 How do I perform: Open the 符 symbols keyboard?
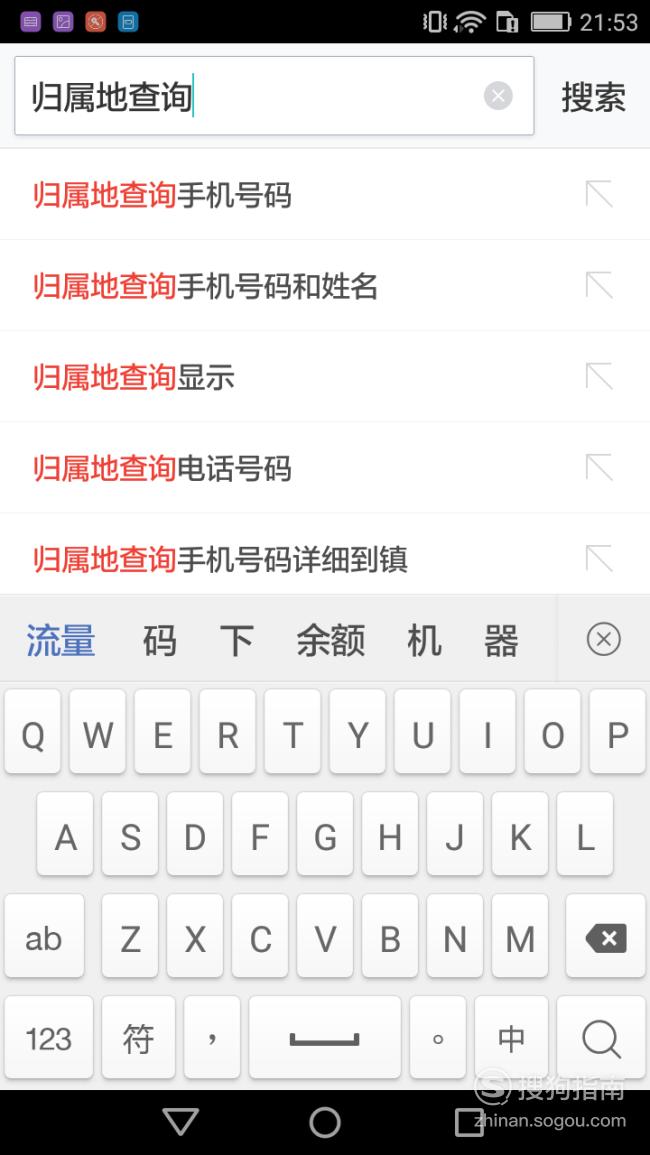tap(139, 1038)
